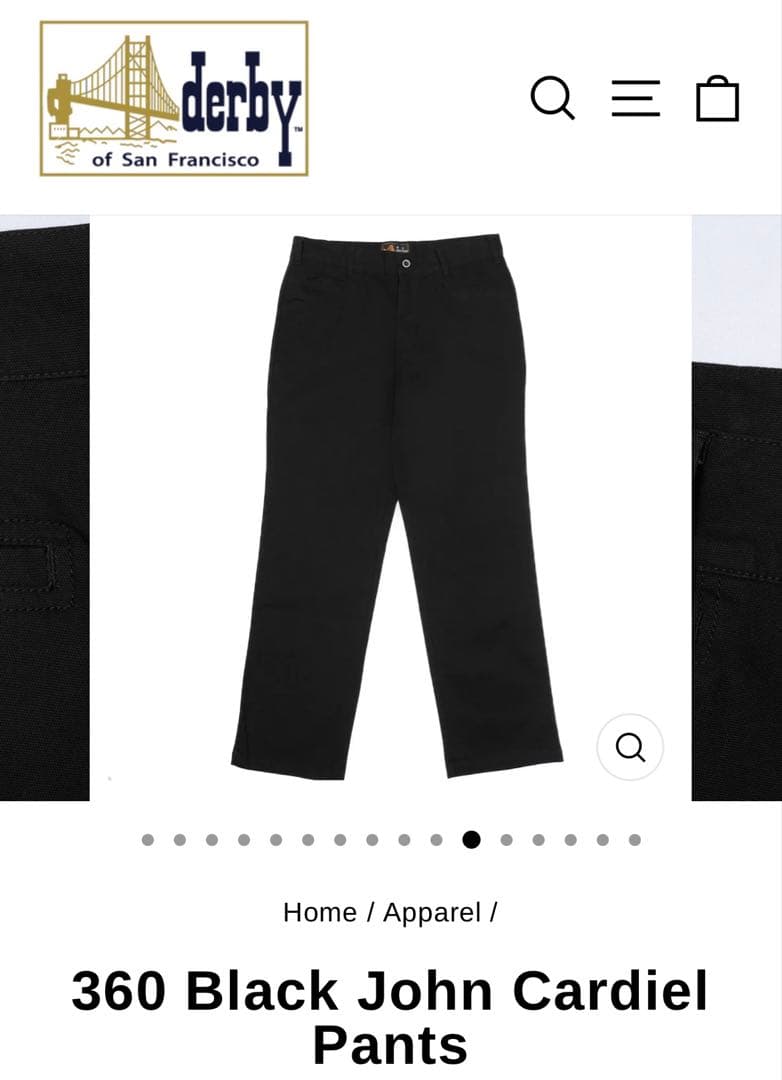The width and height of the screenshot is (782, 1080).
Task: Open the Home breadcrumb link
Action: (319, 912)
